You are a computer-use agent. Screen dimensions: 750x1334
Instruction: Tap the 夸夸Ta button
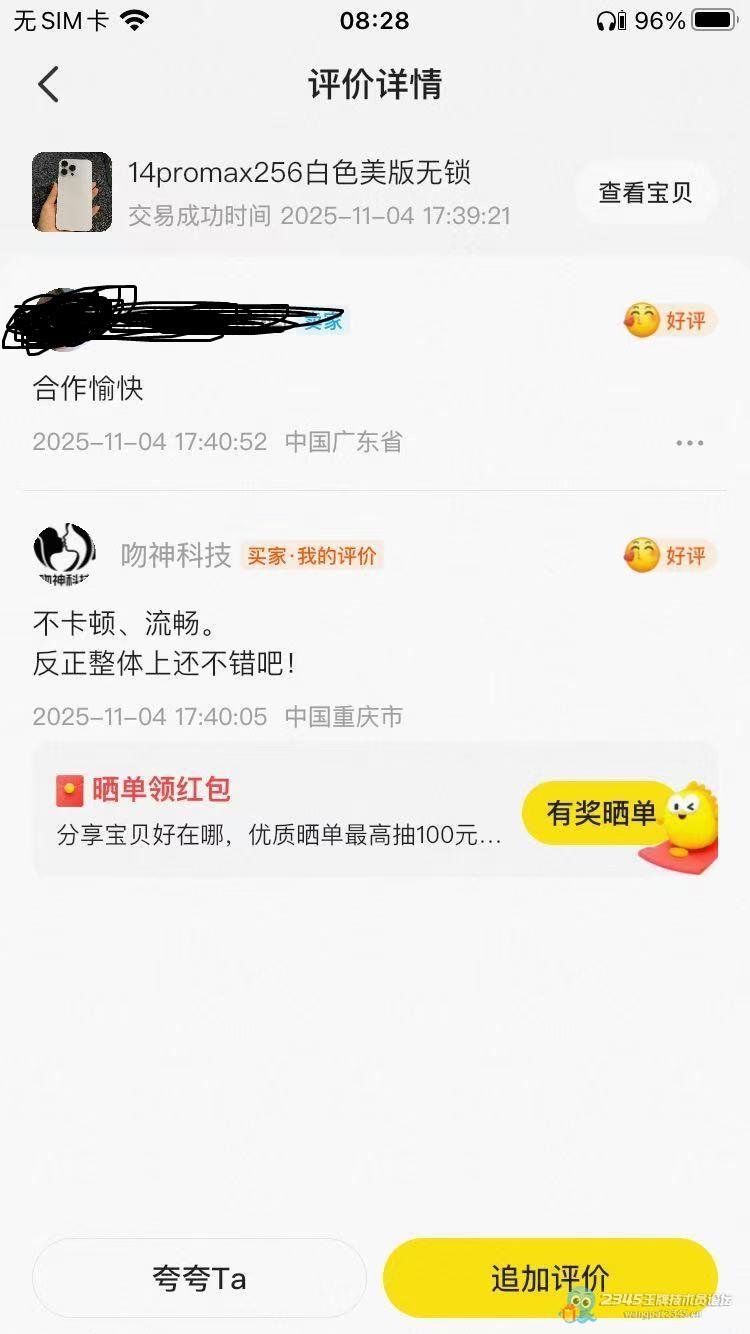coord(199,1277)
